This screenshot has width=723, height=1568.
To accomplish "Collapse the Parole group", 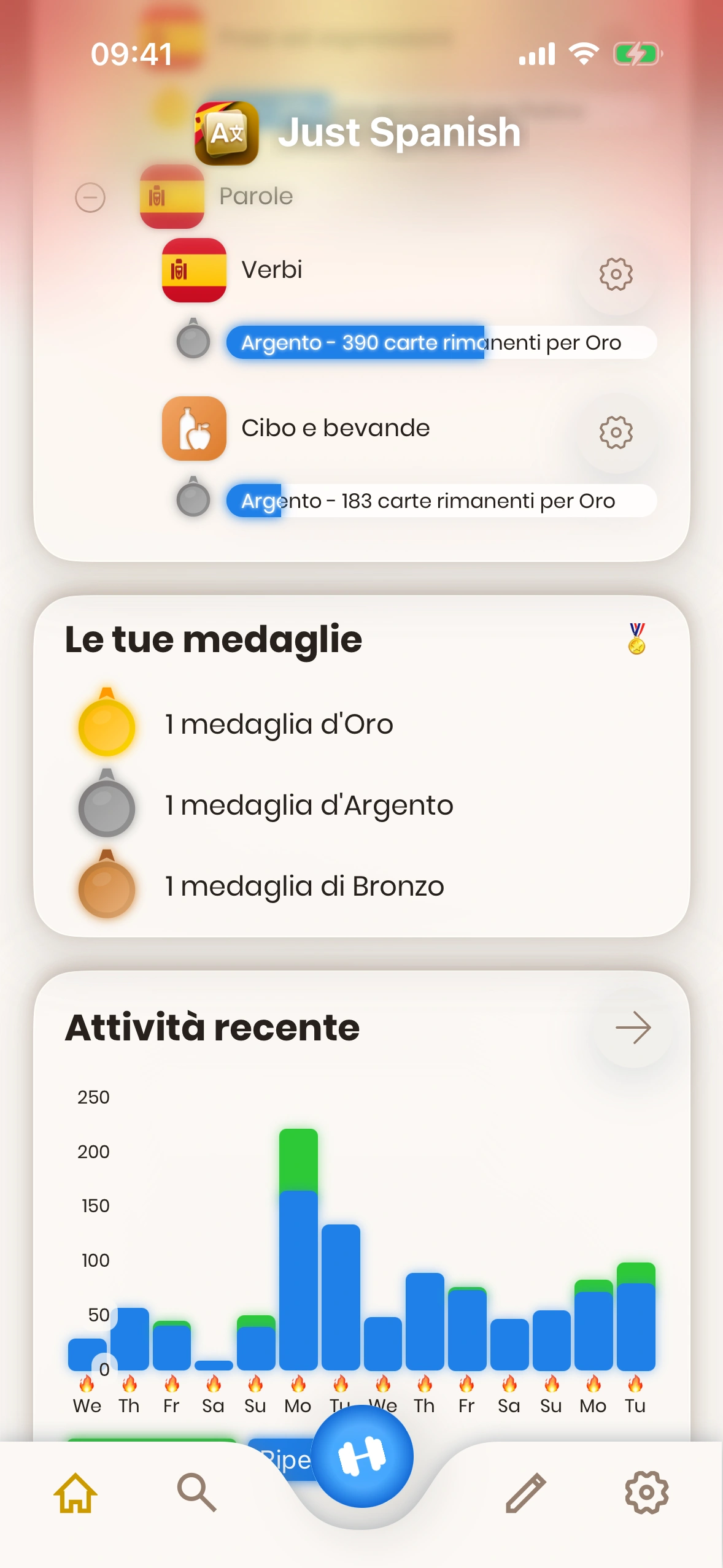I will [x=90, y=198].
